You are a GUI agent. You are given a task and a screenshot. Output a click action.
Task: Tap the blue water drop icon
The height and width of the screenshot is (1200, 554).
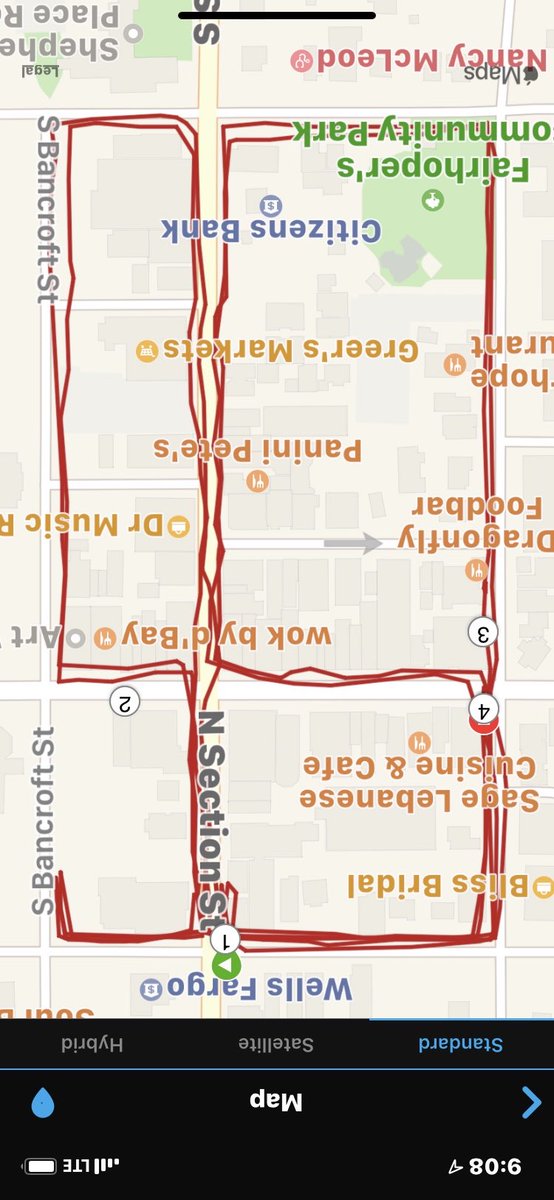(x=43, y=1103)
